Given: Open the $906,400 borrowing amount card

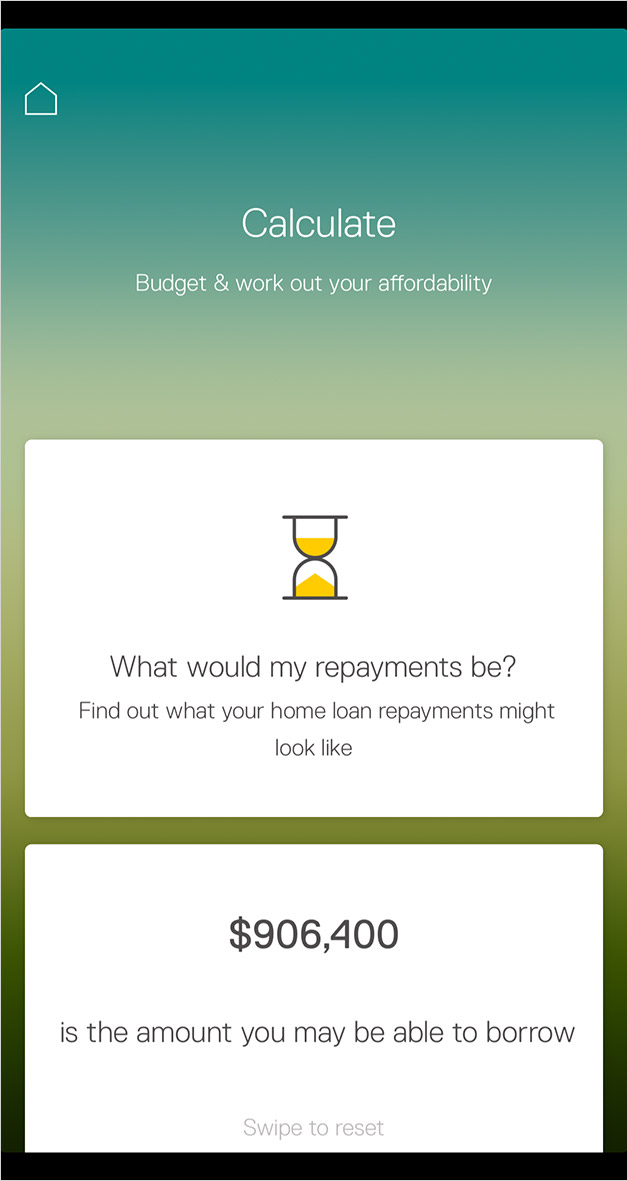Looking at the screenshot, I should (x=314, y=998).
